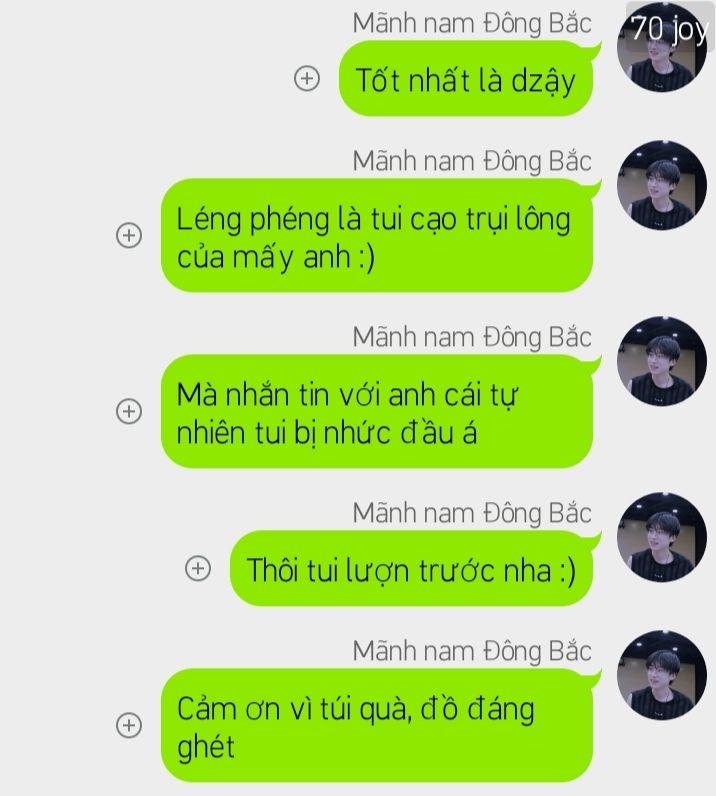
Task: Open sender avatar beside "Léng phéng là tui" message
Action: (x=662, y=185)
